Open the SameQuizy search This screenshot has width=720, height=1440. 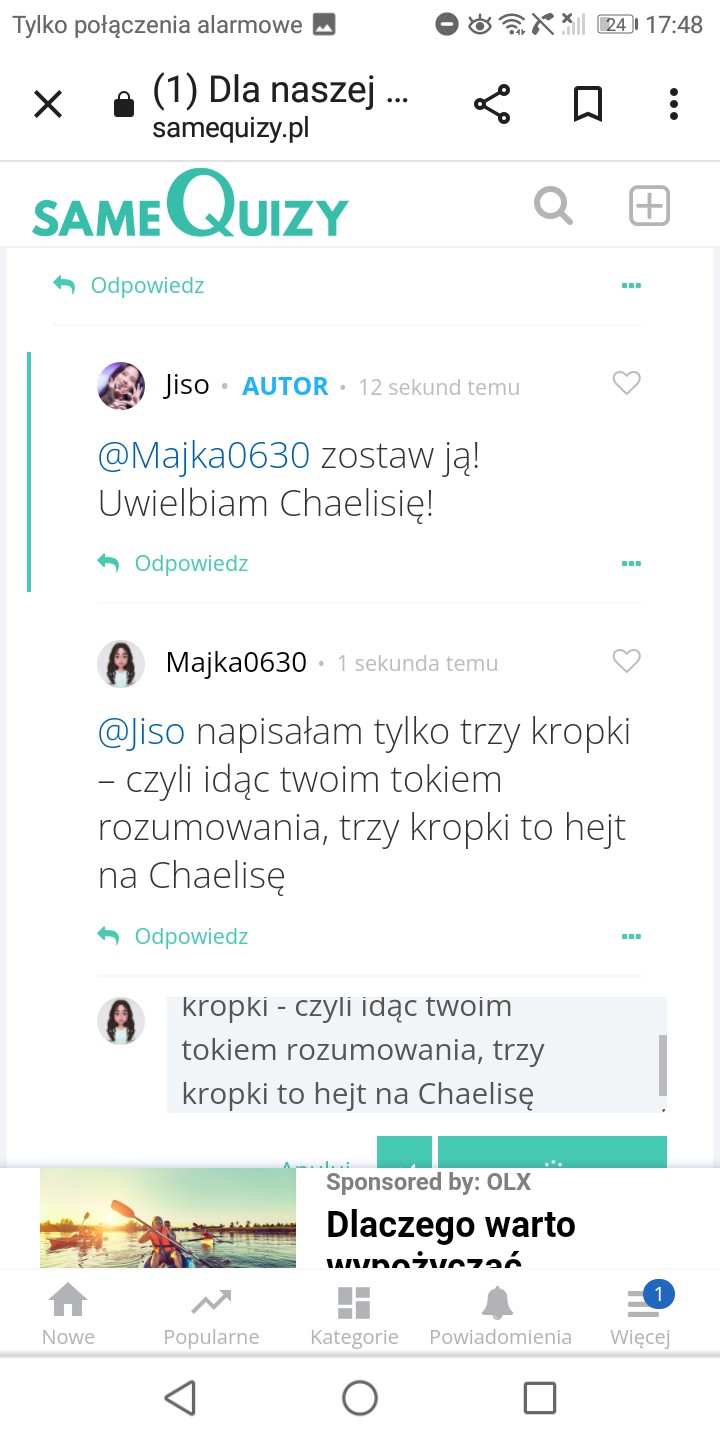coord(553,206)
